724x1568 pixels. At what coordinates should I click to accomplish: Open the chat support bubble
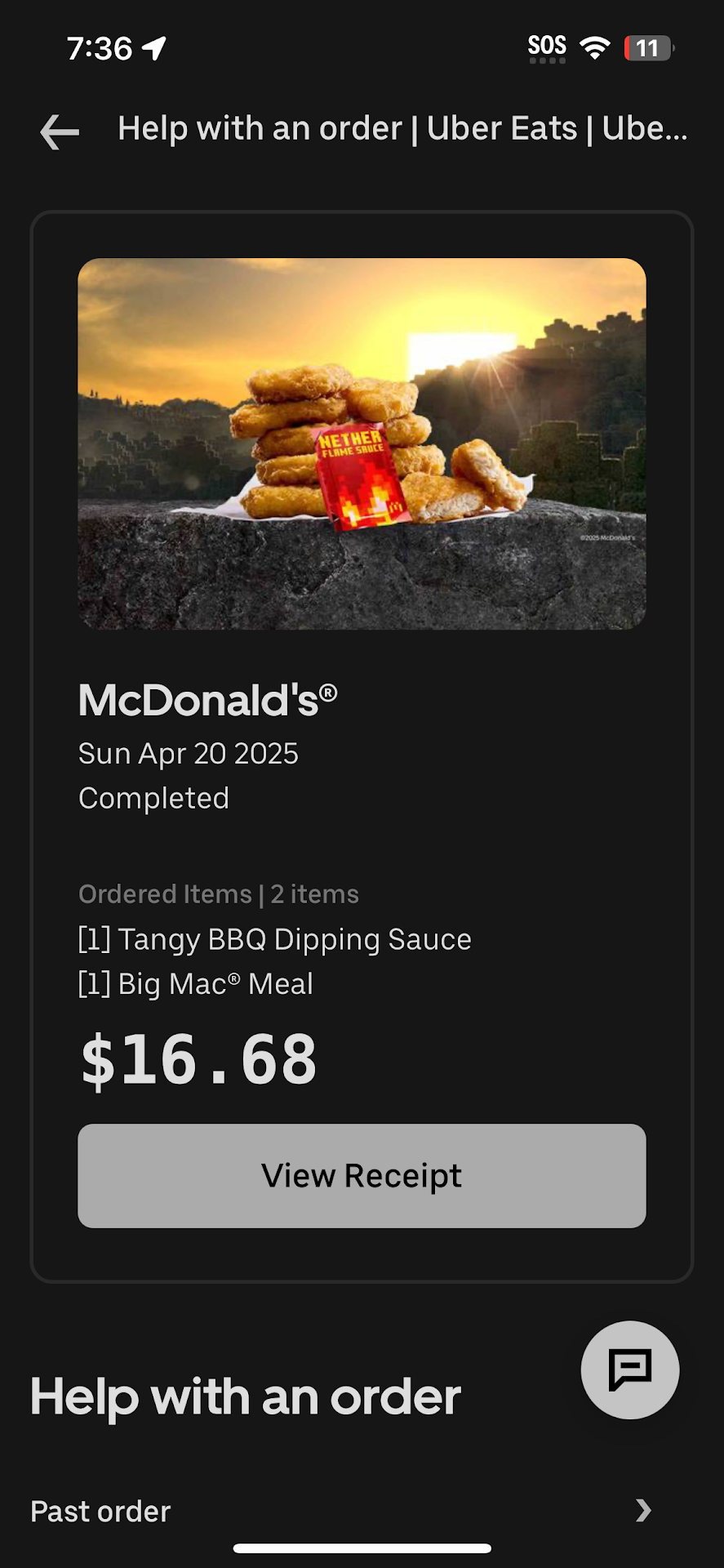[x=629, y=1370]
